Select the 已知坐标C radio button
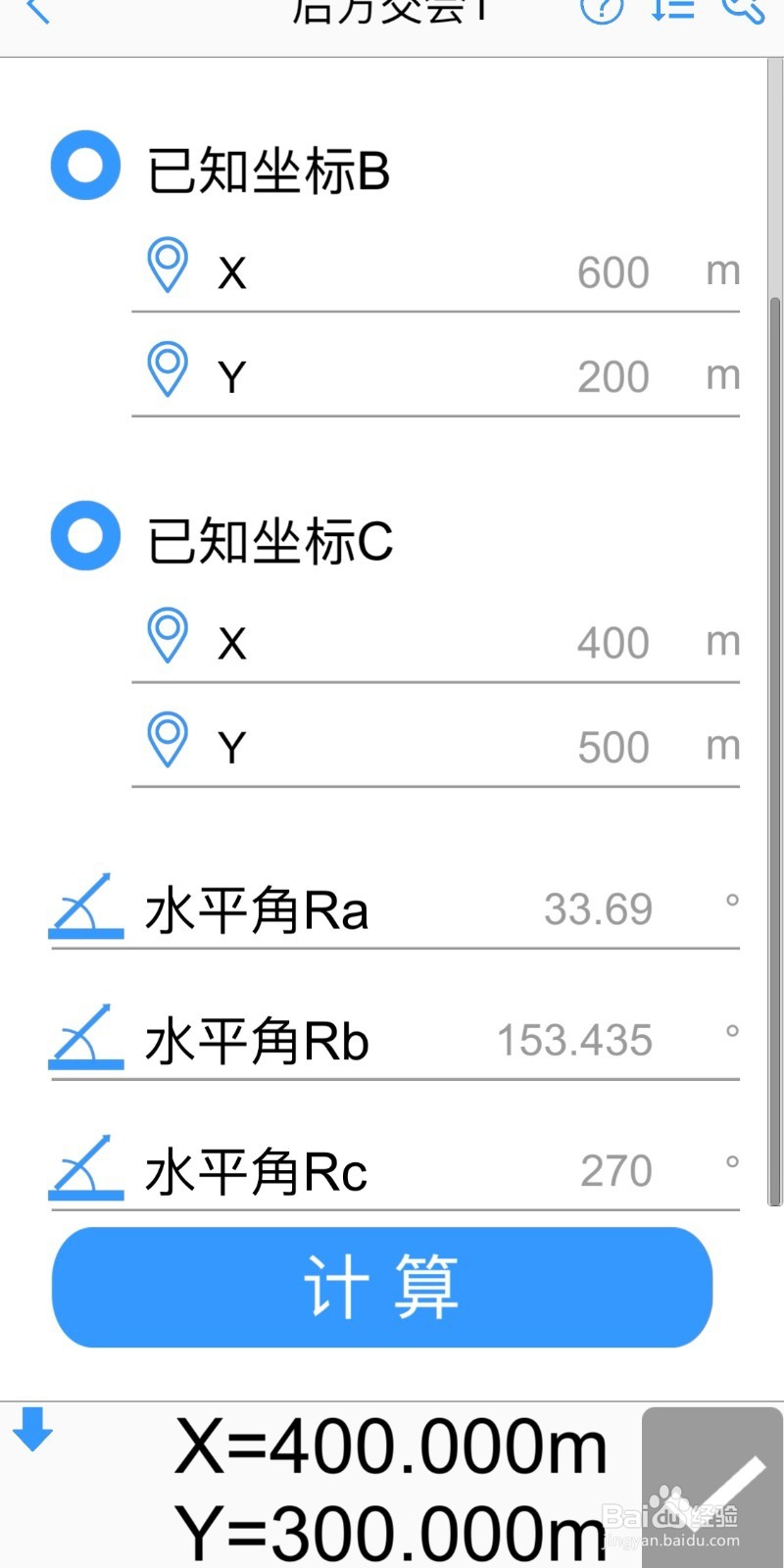Screen dimensions: 784x1568 tap(84, 535)
